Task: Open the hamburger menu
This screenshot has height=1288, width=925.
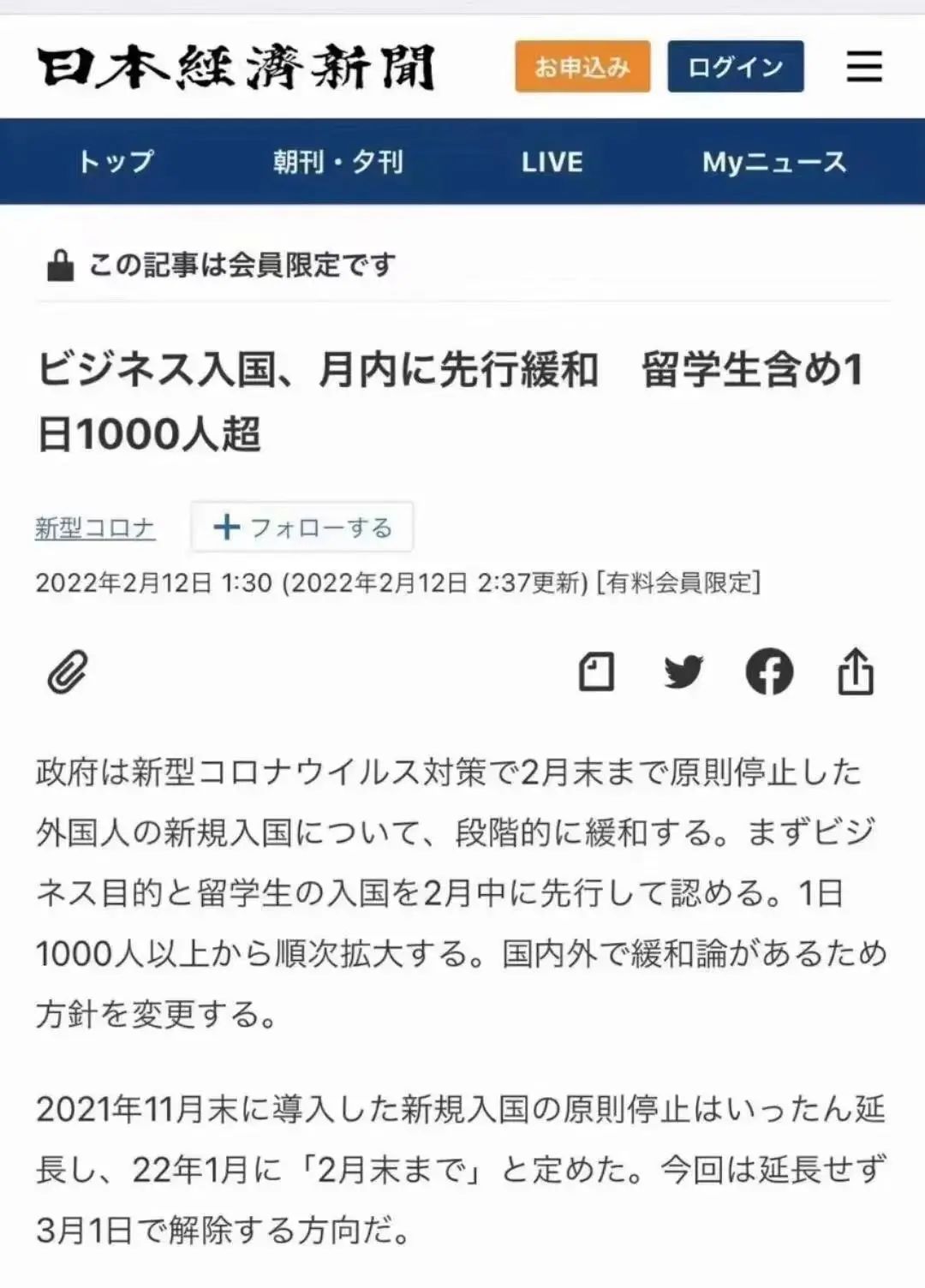Action: [x=863, y=65]
